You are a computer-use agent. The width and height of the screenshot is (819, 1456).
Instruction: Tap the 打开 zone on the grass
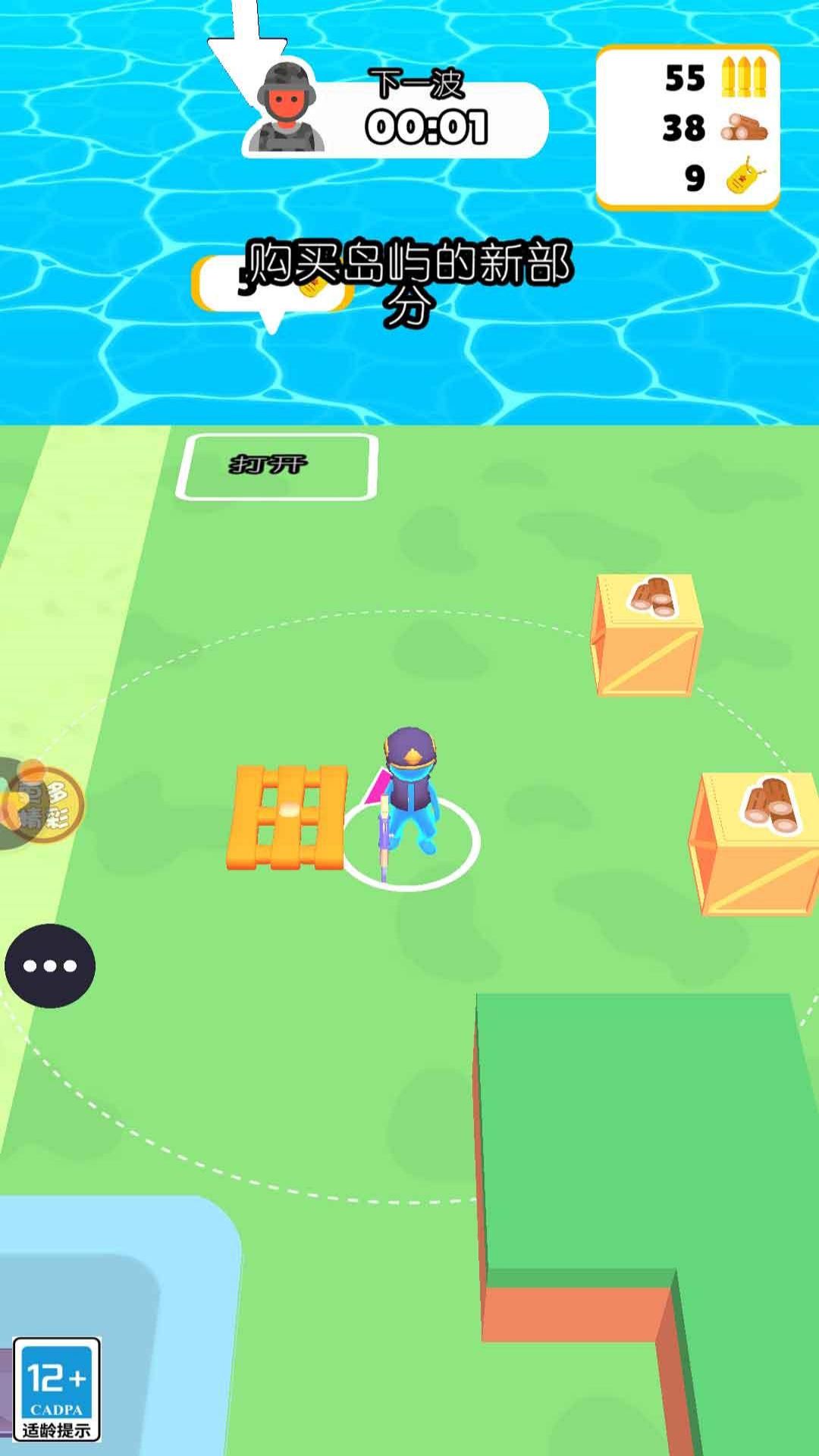pyautogui.click(x=277, y=466)
